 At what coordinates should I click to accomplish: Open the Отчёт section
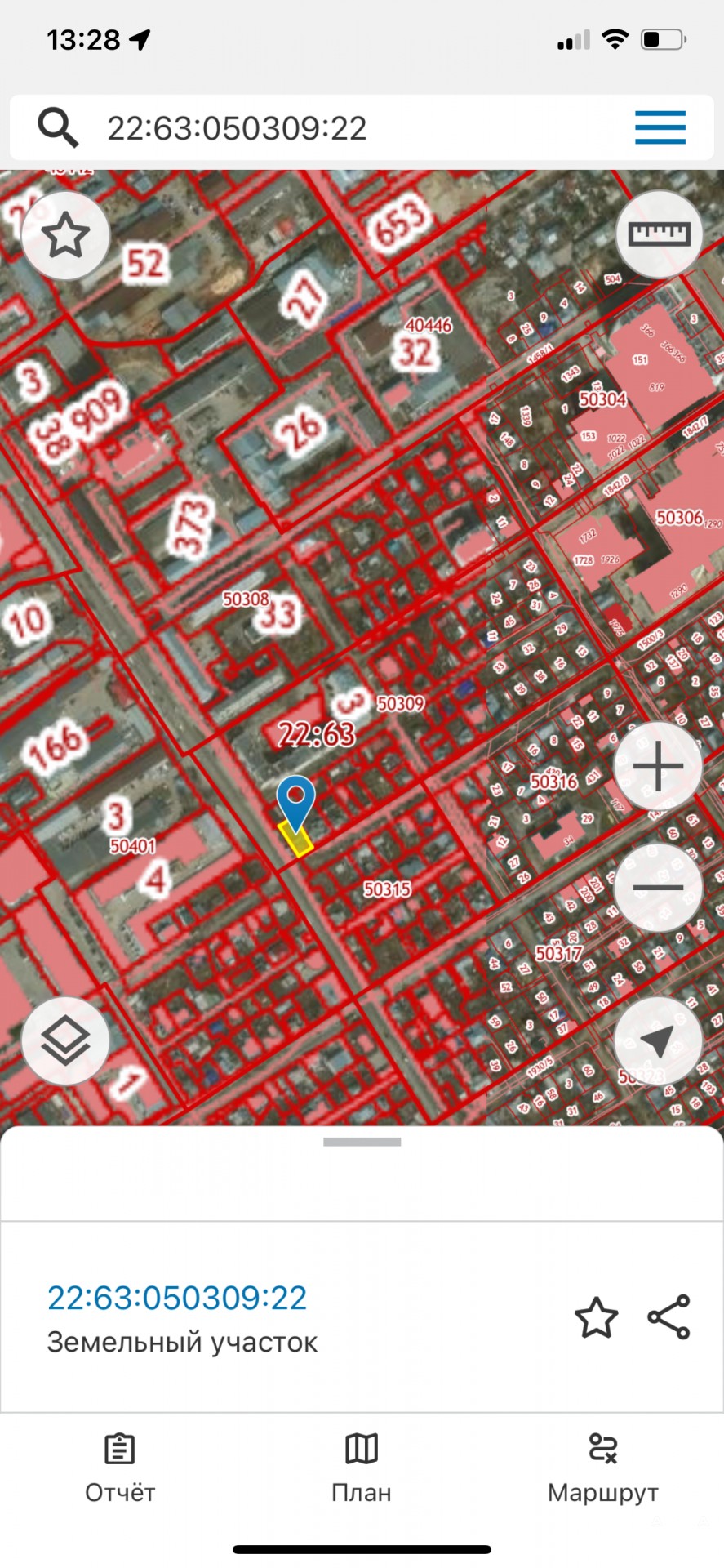(x=120, y=1469)
